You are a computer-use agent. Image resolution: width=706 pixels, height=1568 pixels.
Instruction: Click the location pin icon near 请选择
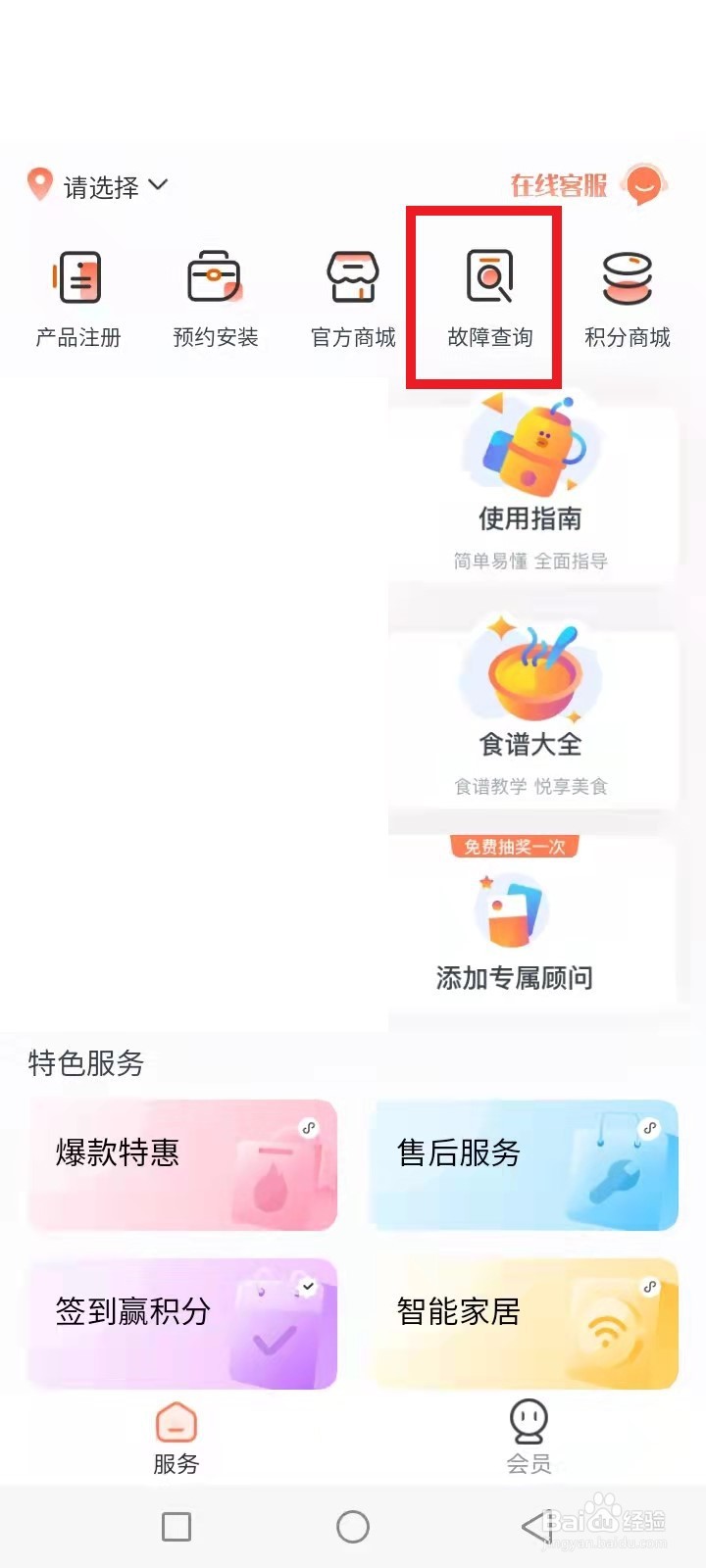(38, 184)
